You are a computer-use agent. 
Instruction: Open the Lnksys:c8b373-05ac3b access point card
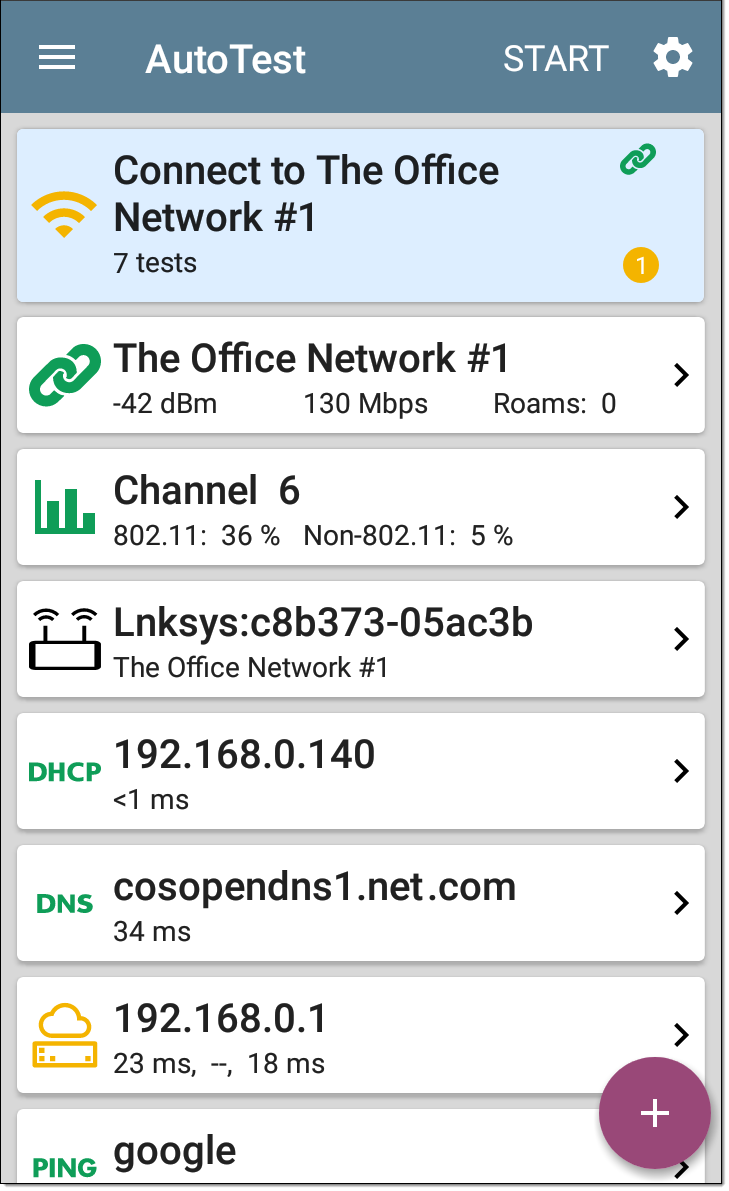click(361, 640)
